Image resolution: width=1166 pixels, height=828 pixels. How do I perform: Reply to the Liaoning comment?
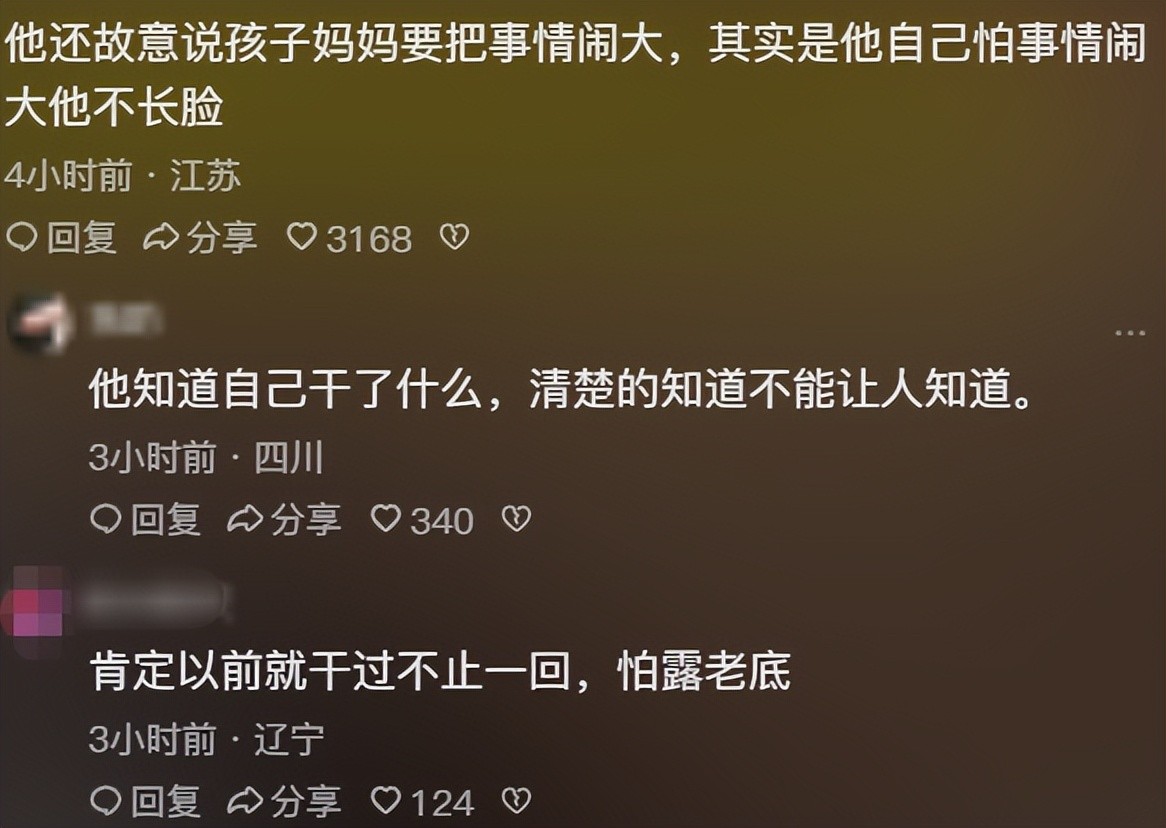pyautogui.click(x=146, y=801)
